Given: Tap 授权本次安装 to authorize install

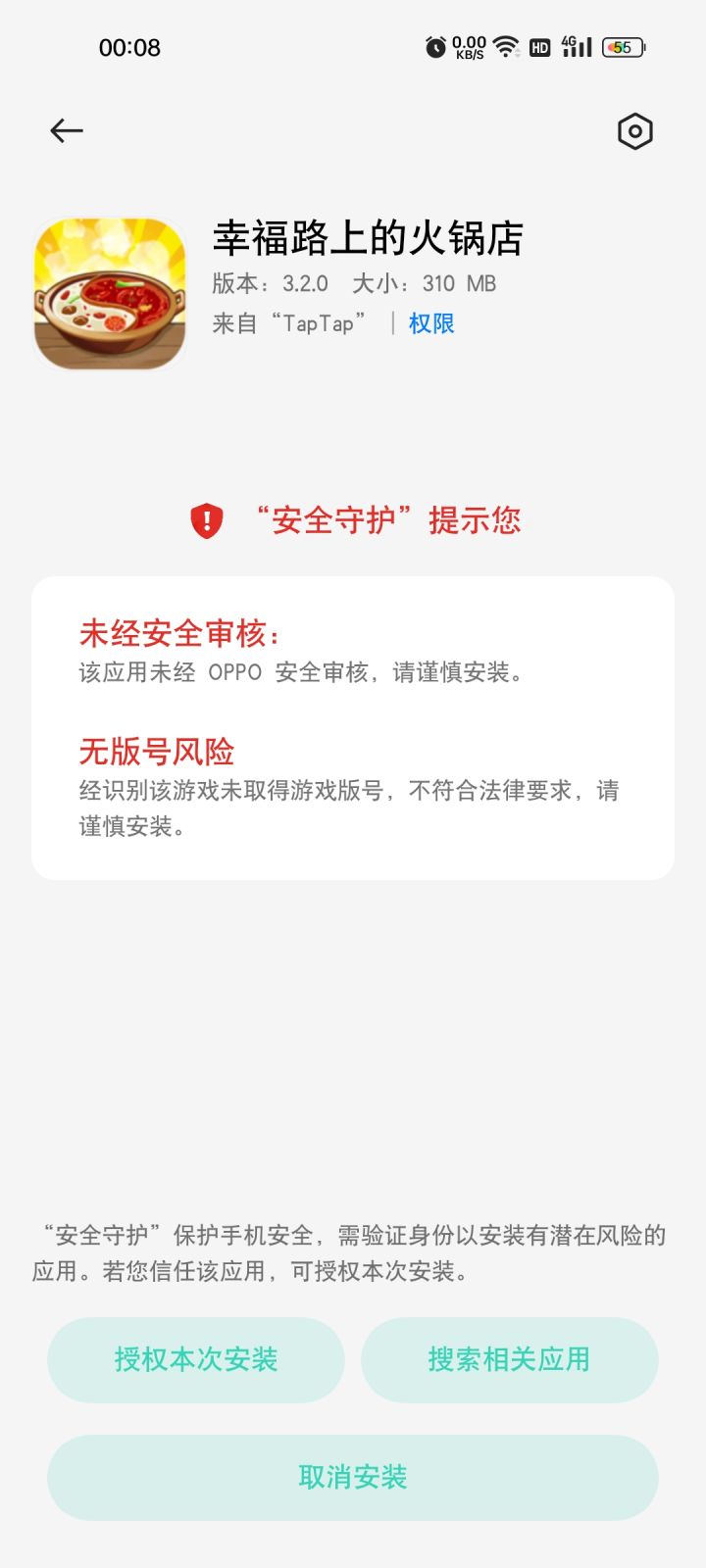Looking at the screenshot, I should [196, 1359].
